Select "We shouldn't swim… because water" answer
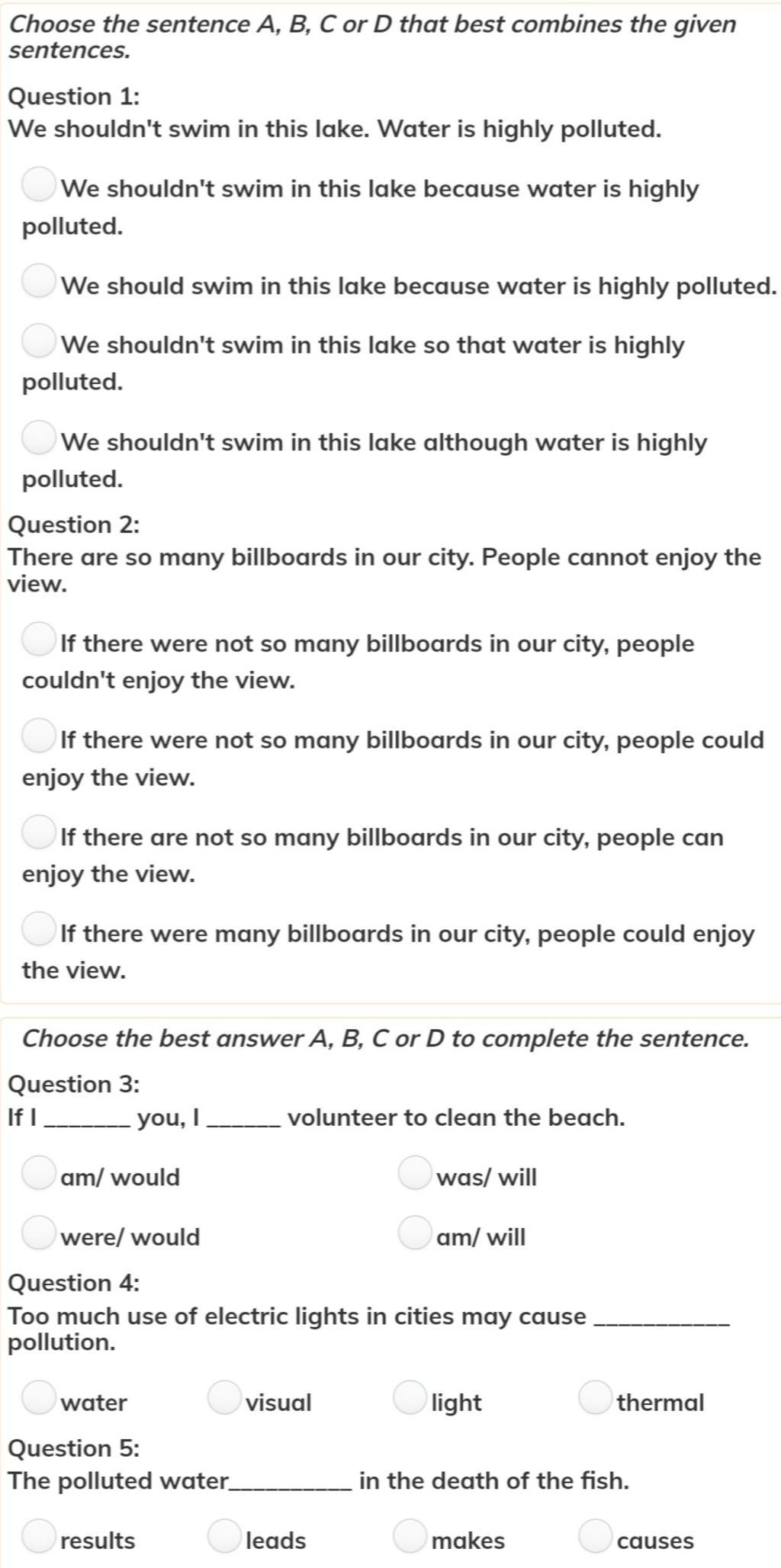The height and width of the screenshot is (1568, 781). click(x=38, y=185)
